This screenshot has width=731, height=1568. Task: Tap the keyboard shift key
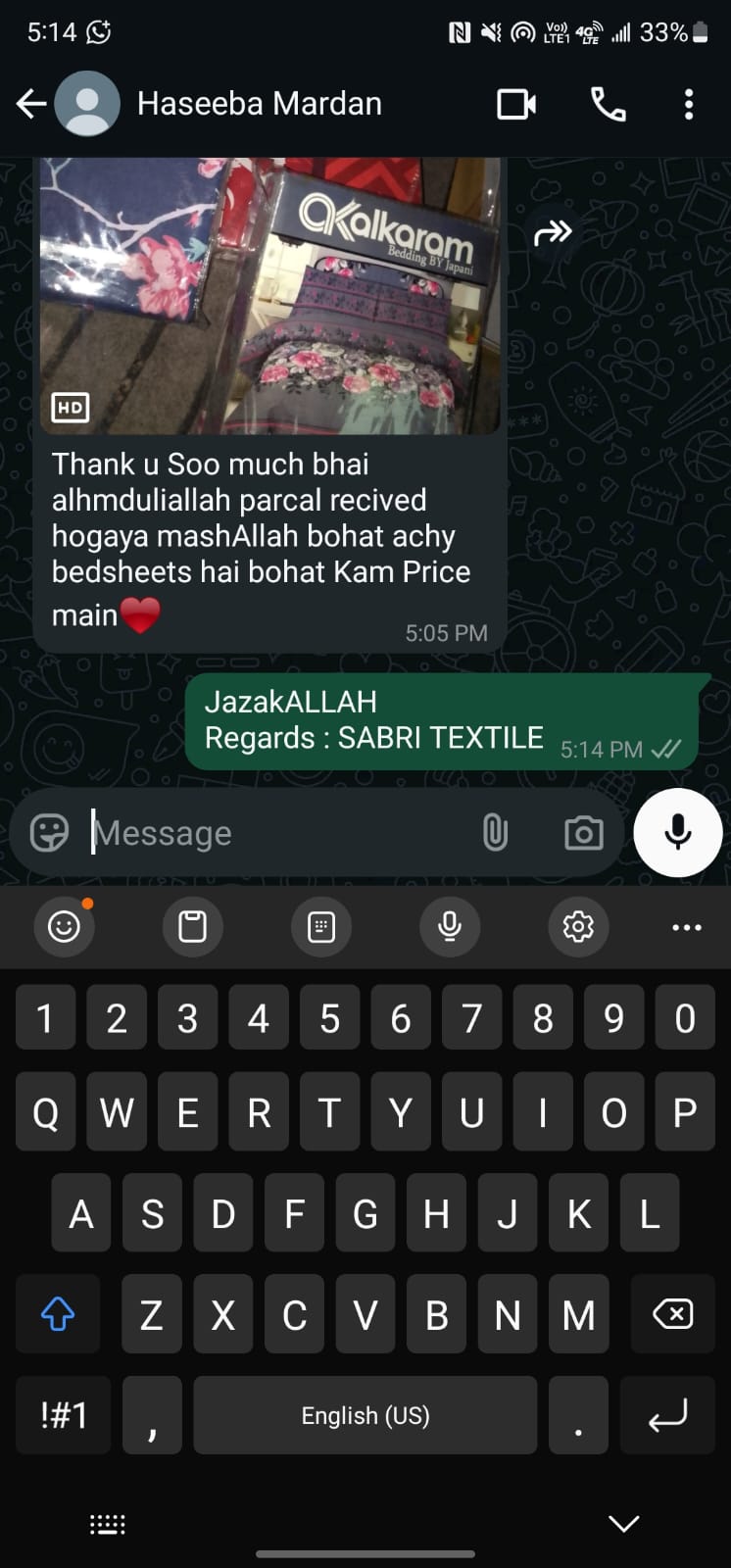58,1314
